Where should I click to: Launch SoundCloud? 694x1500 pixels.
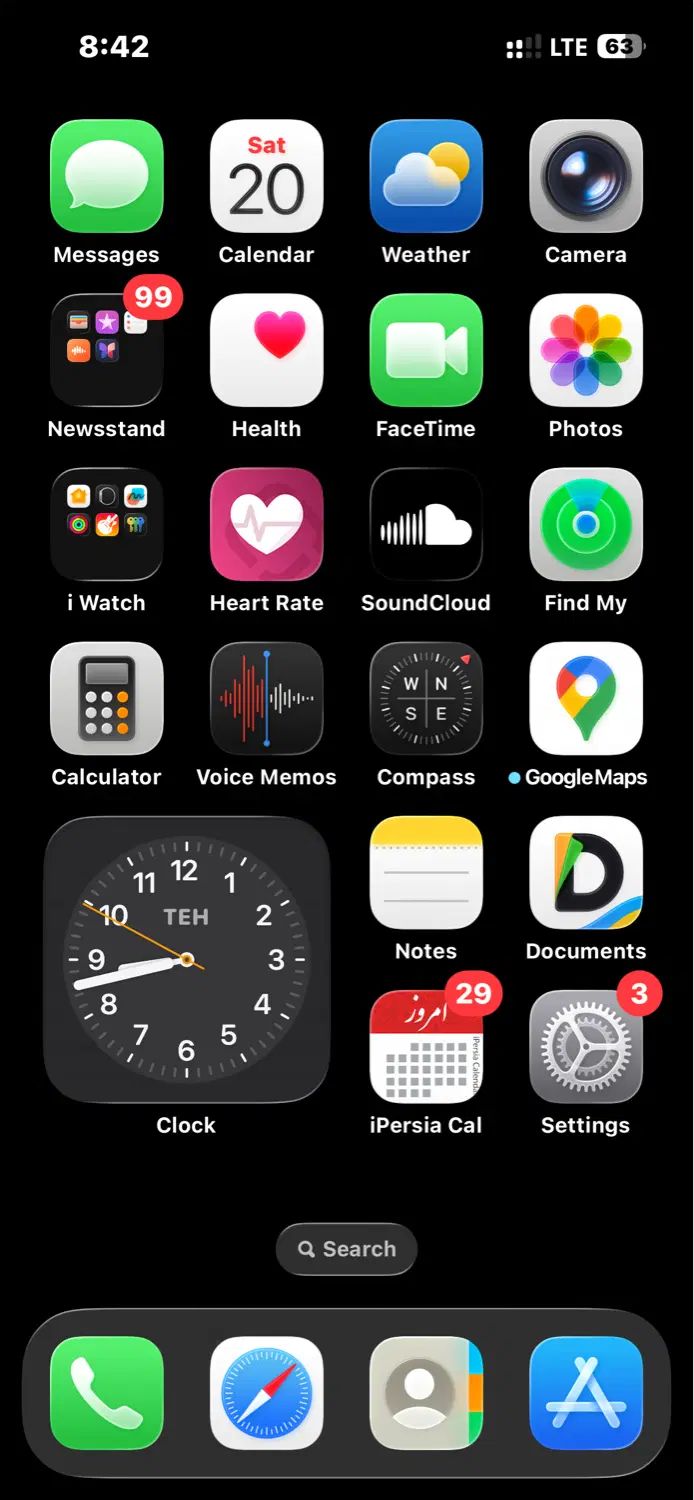[426, 525]
